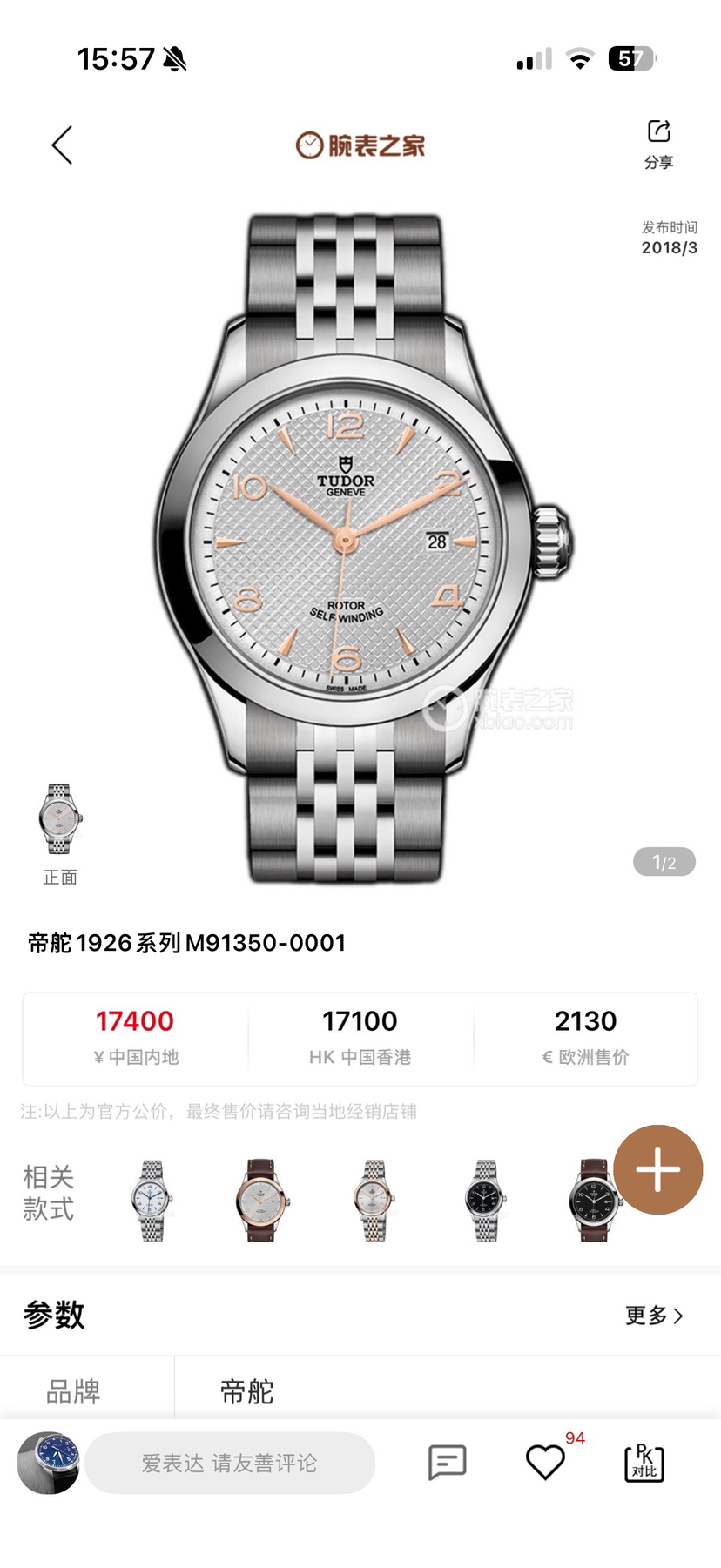
Task: View 更多 parameters
Action: [653, 1315]
